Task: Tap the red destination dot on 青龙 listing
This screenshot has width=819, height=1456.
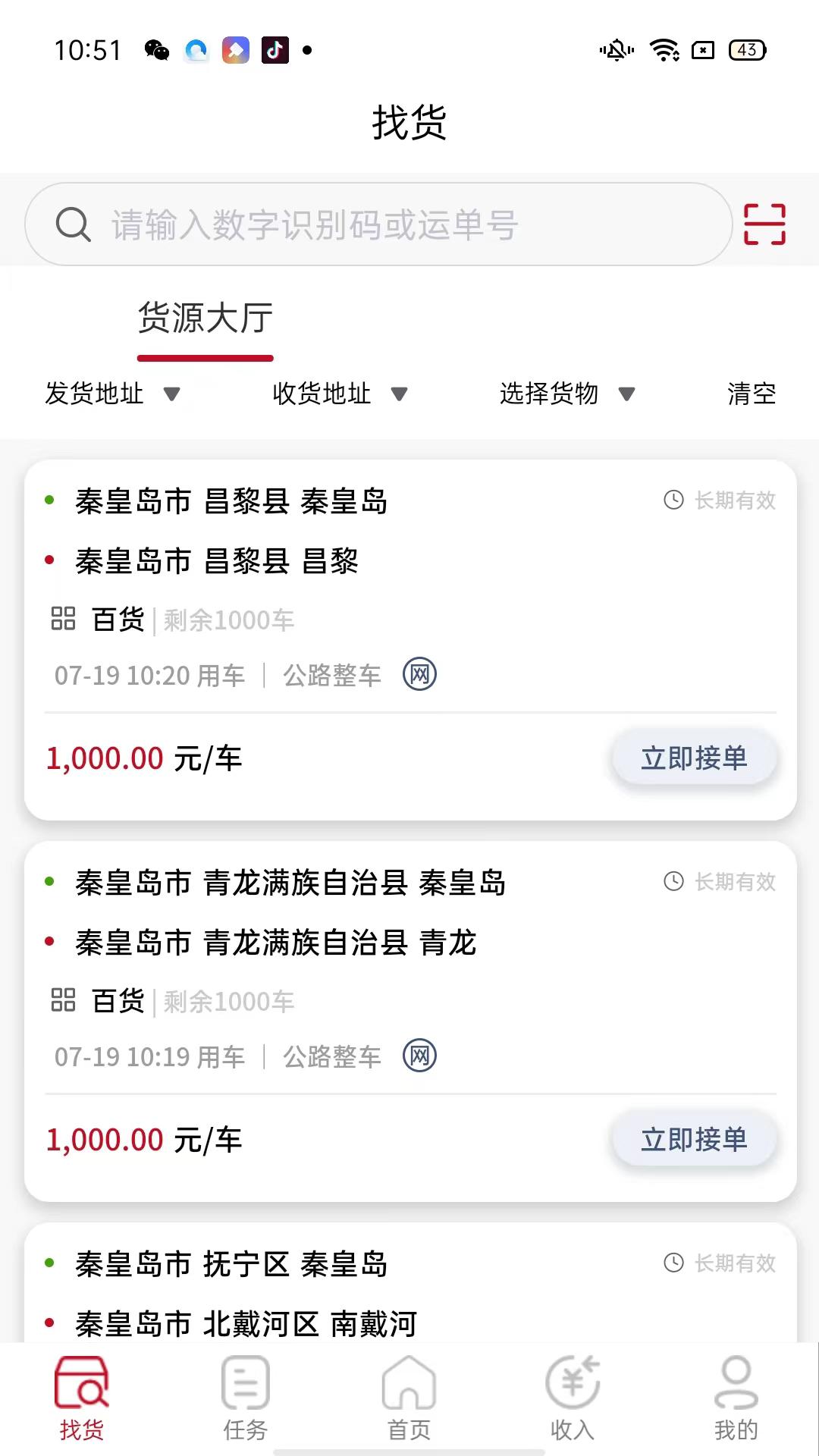Action: pyautogui.click(x=49, y=943)
